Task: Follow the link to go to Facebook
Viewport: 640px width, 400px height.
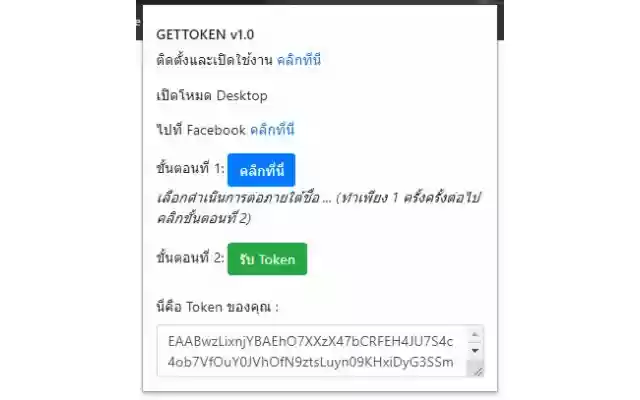Action: coord(272,129)
